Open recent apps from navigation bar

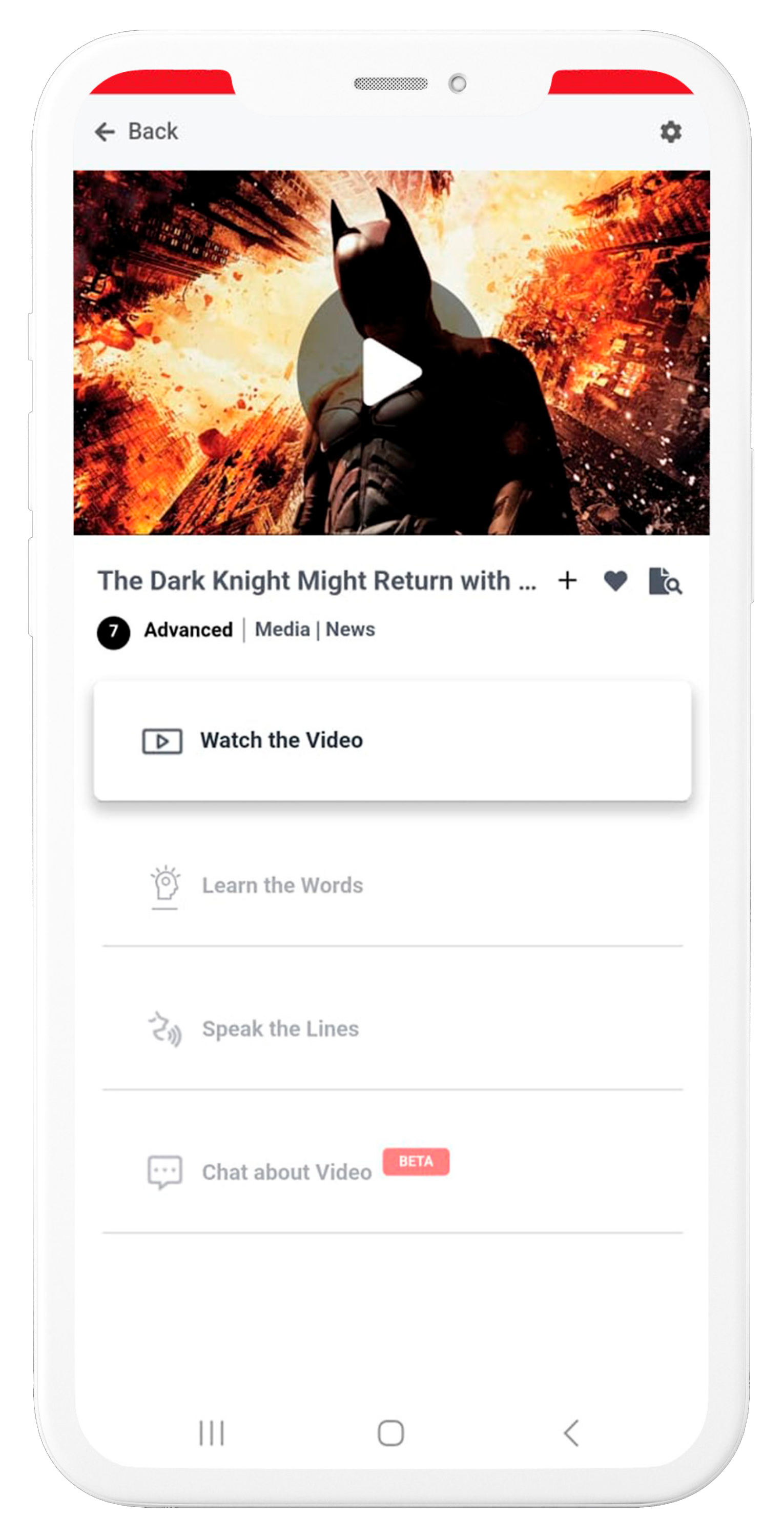211,1433
